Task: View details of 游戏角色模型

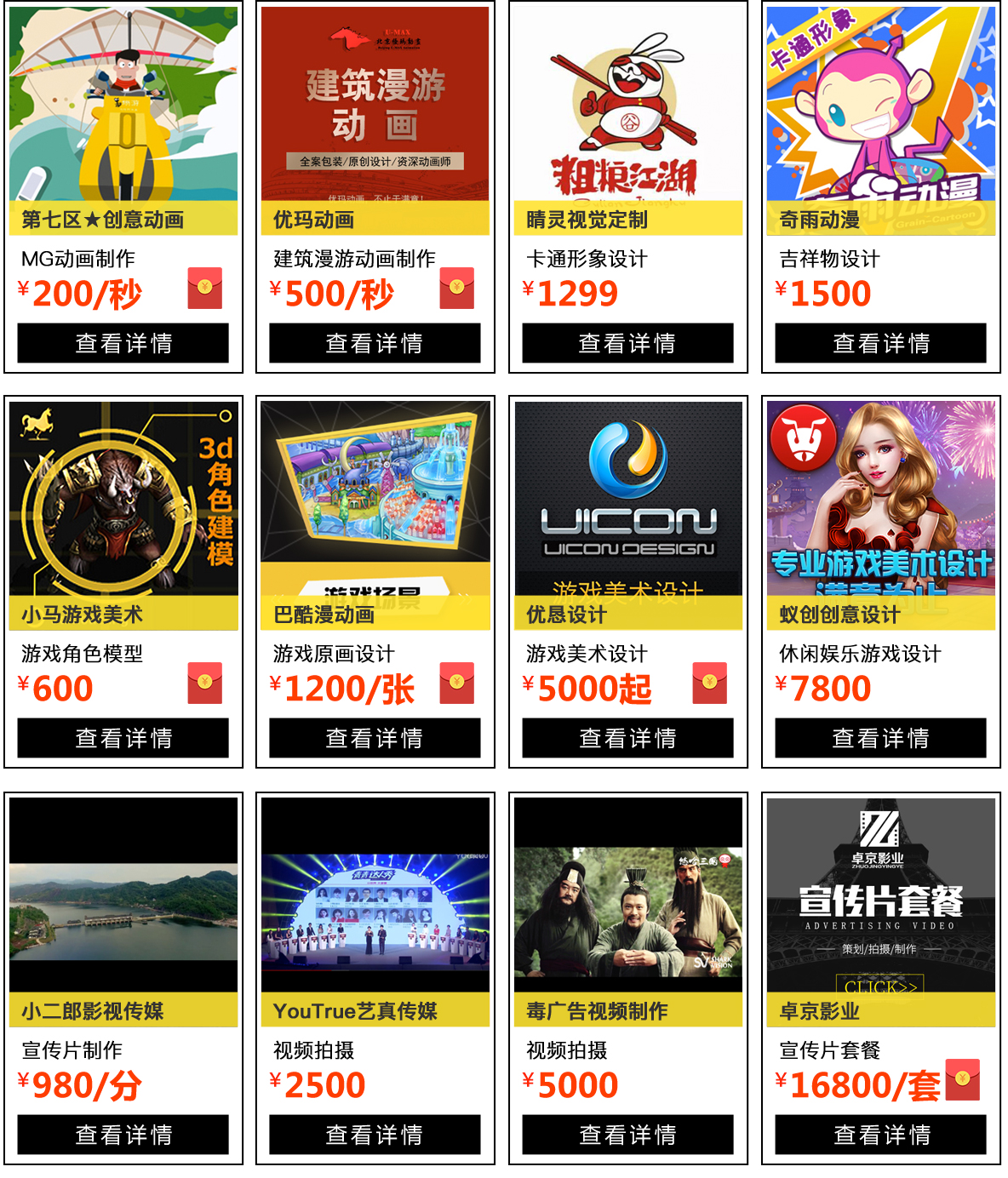Action: coord(123,738)
